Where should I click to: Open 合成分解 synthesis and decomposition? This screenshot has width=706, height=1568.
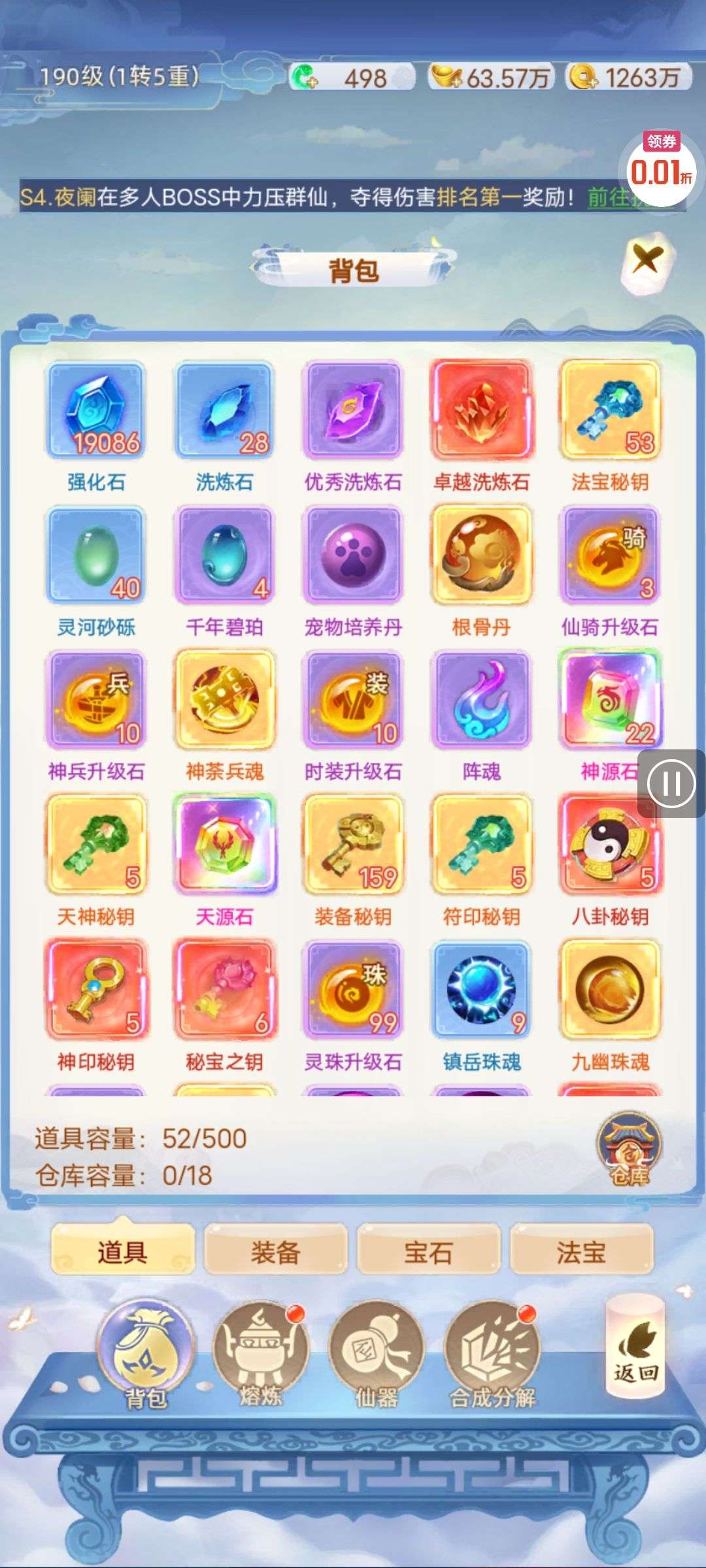click(492, 1352)
